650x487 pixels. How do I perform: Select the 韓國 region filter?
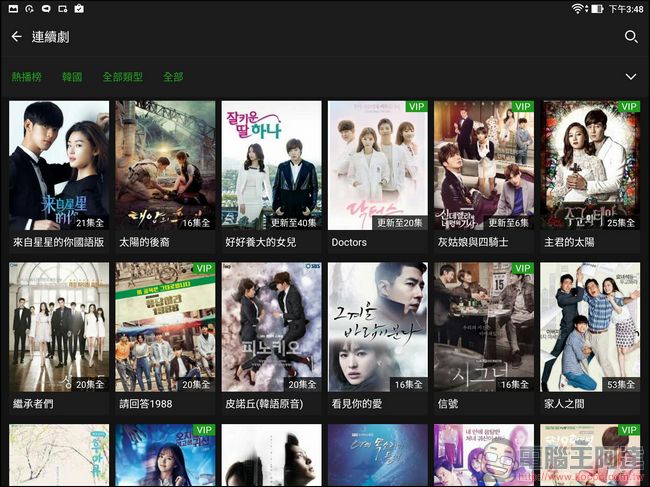(x=72, y=77)
